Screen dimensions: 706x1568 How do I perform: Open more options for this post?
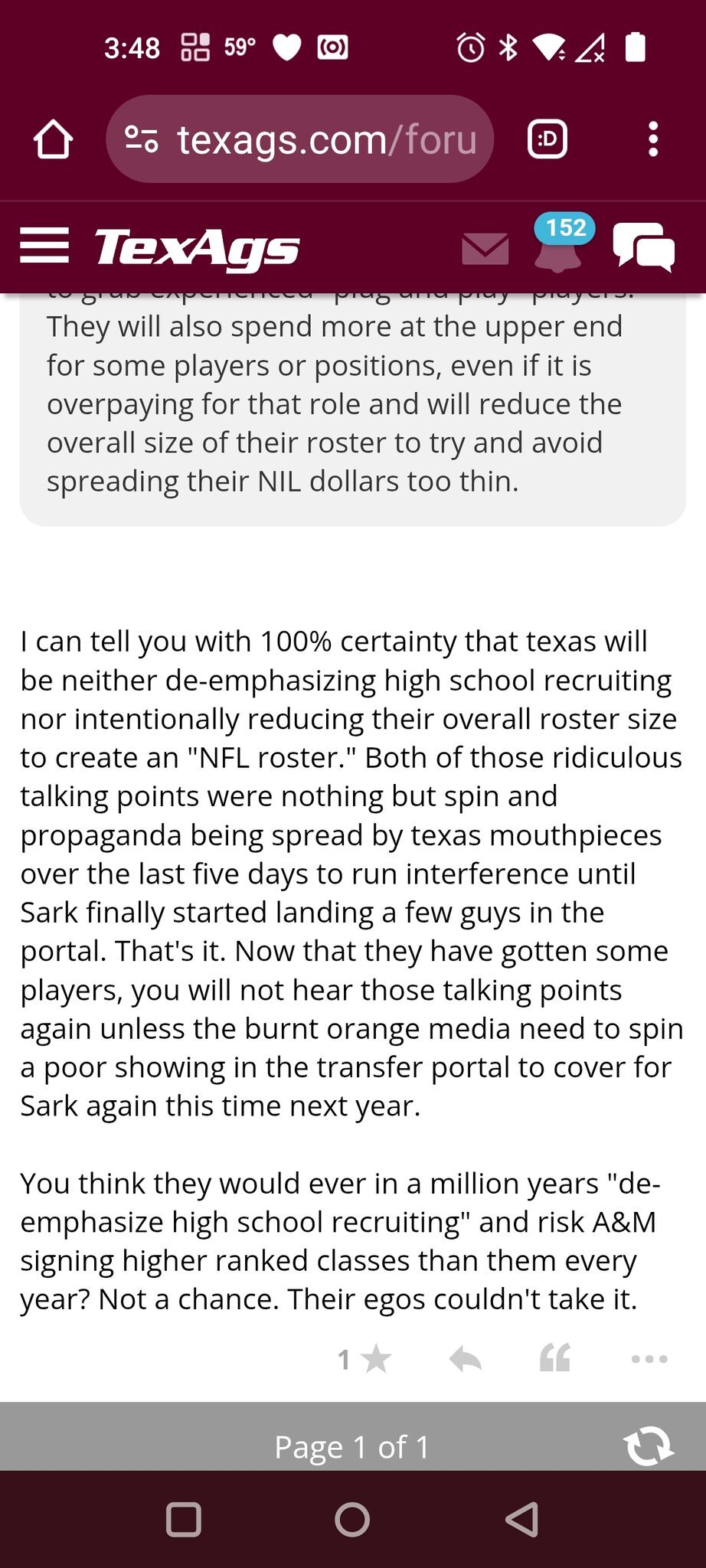pos(649,1360)
